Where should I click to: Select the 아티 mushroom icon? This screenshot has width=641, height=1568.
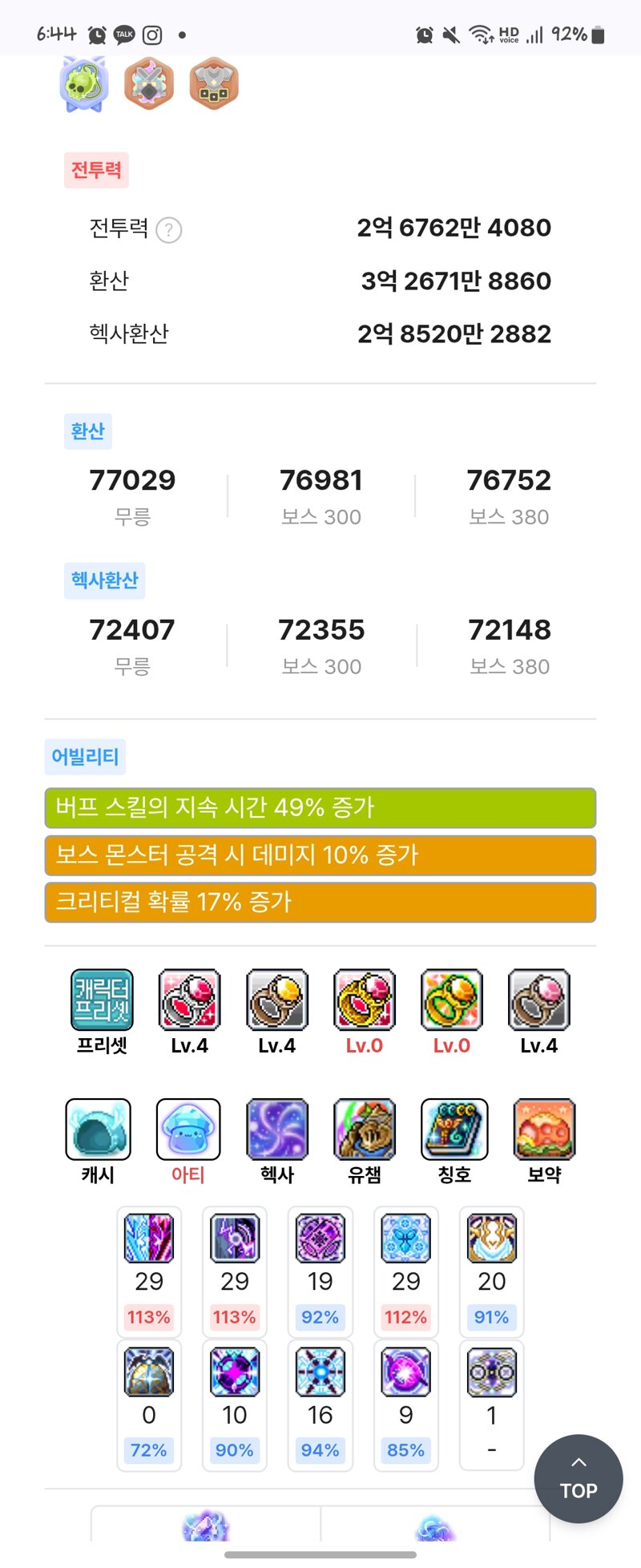click(x=188, y=1130)
